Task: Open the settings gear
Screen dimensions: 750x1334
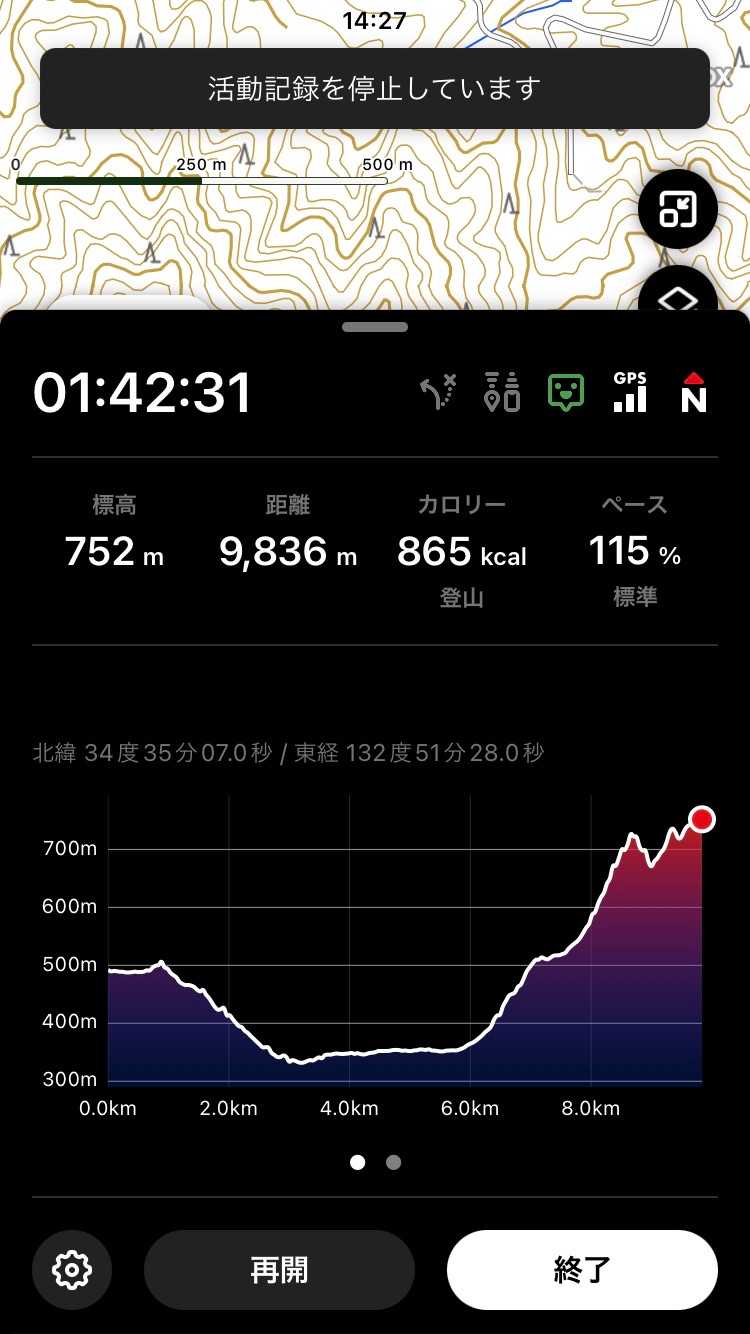Action: 72,1270
